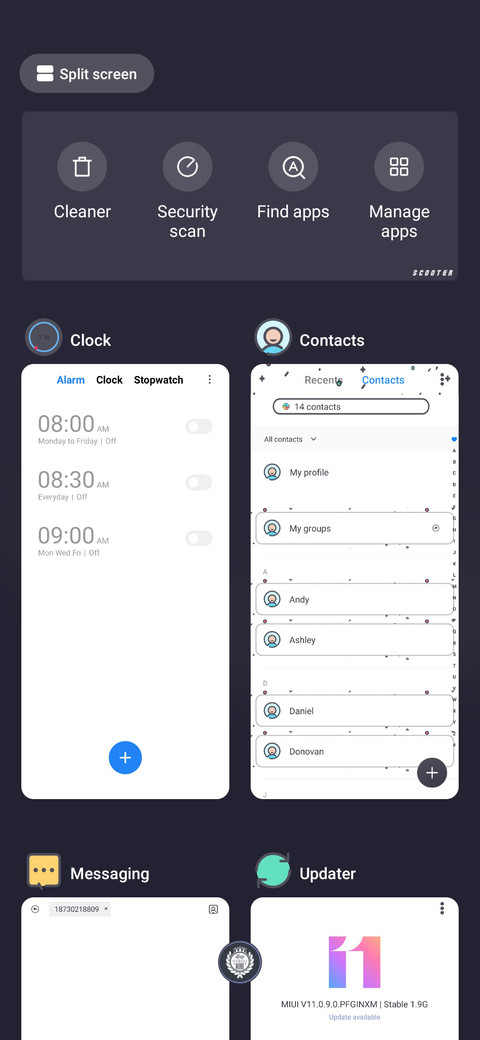Viewport: 480px width, 1040px height.
Task: Enable Split screen mode
Action: coord(87,74)
